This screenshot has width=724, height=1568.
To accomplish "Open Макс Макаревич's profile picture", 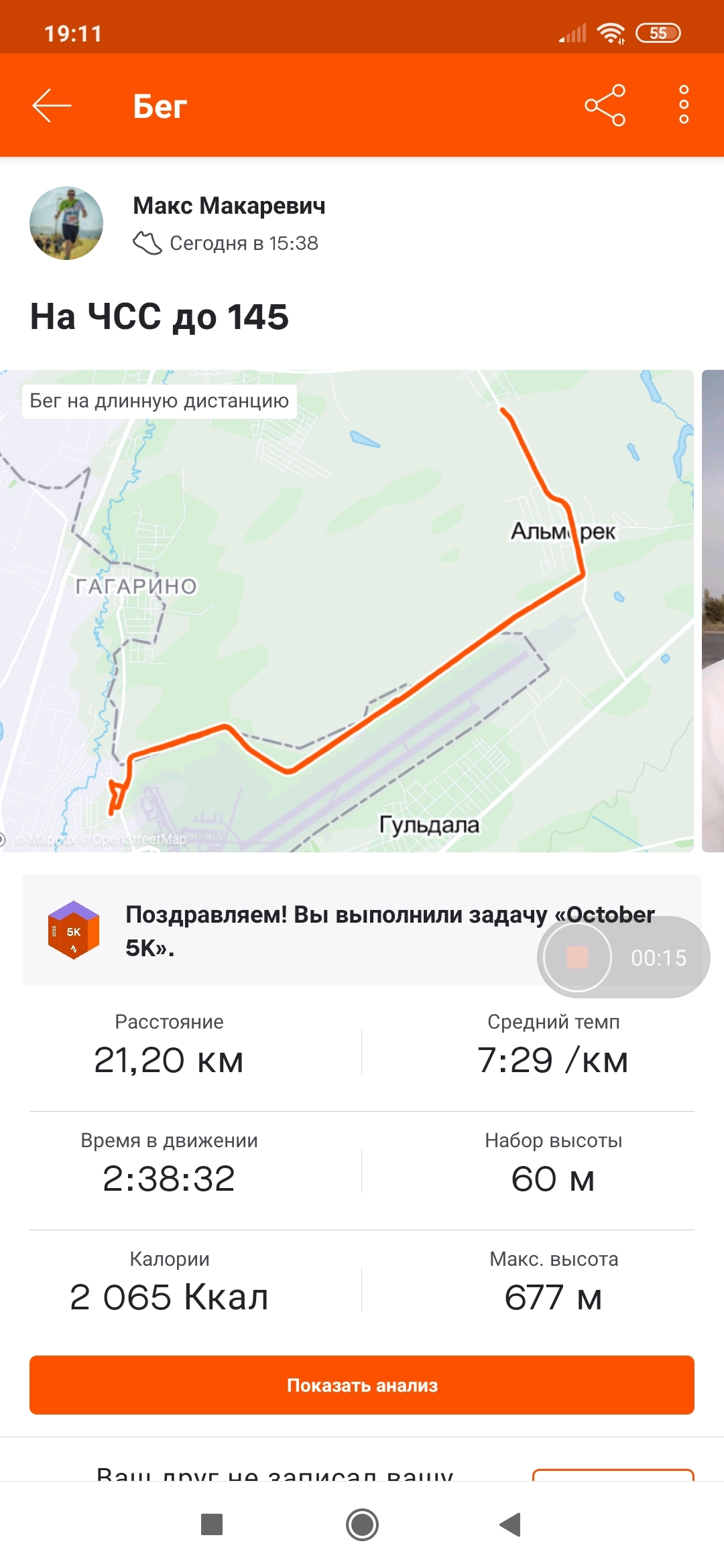I will click(66, 223).
